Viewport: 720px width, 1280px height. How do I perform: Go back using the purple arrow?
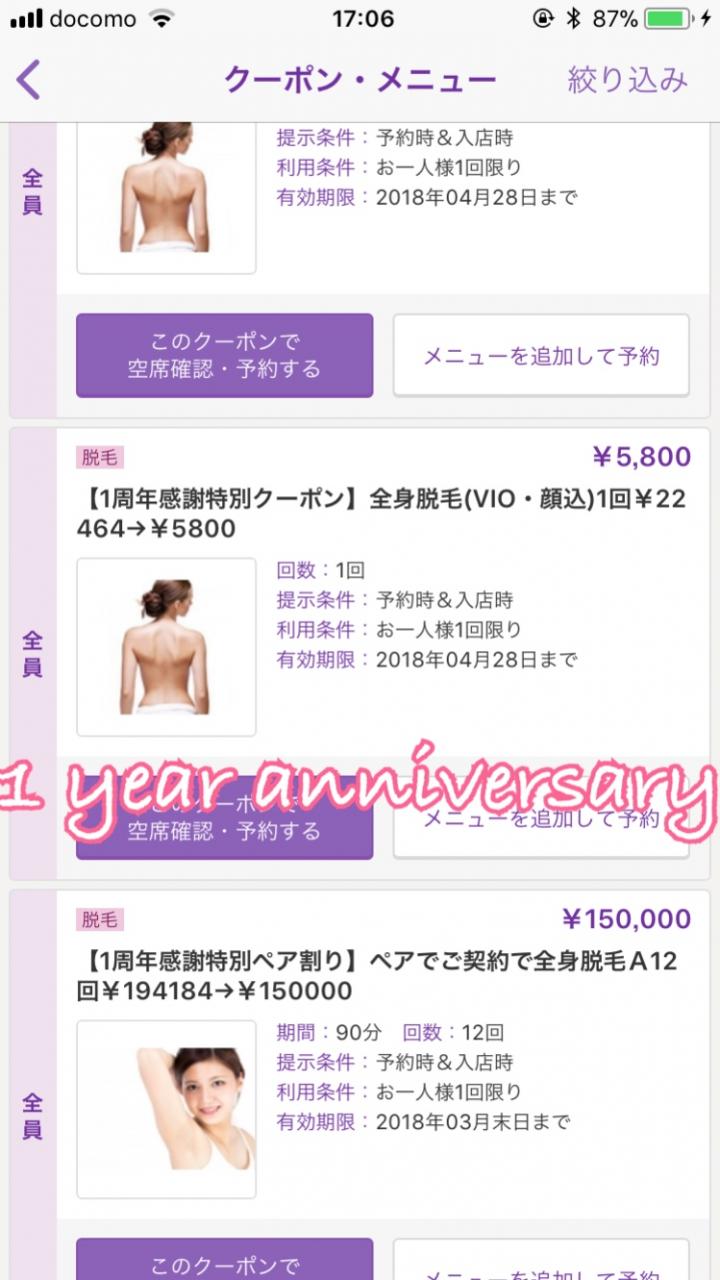30,79
